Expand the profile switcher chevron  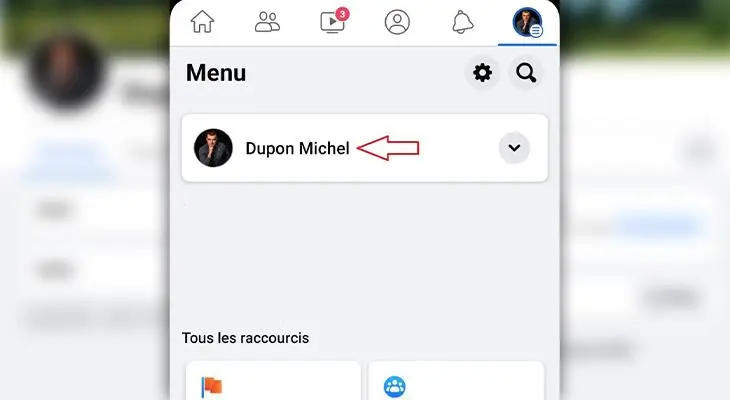pos(514,148)
